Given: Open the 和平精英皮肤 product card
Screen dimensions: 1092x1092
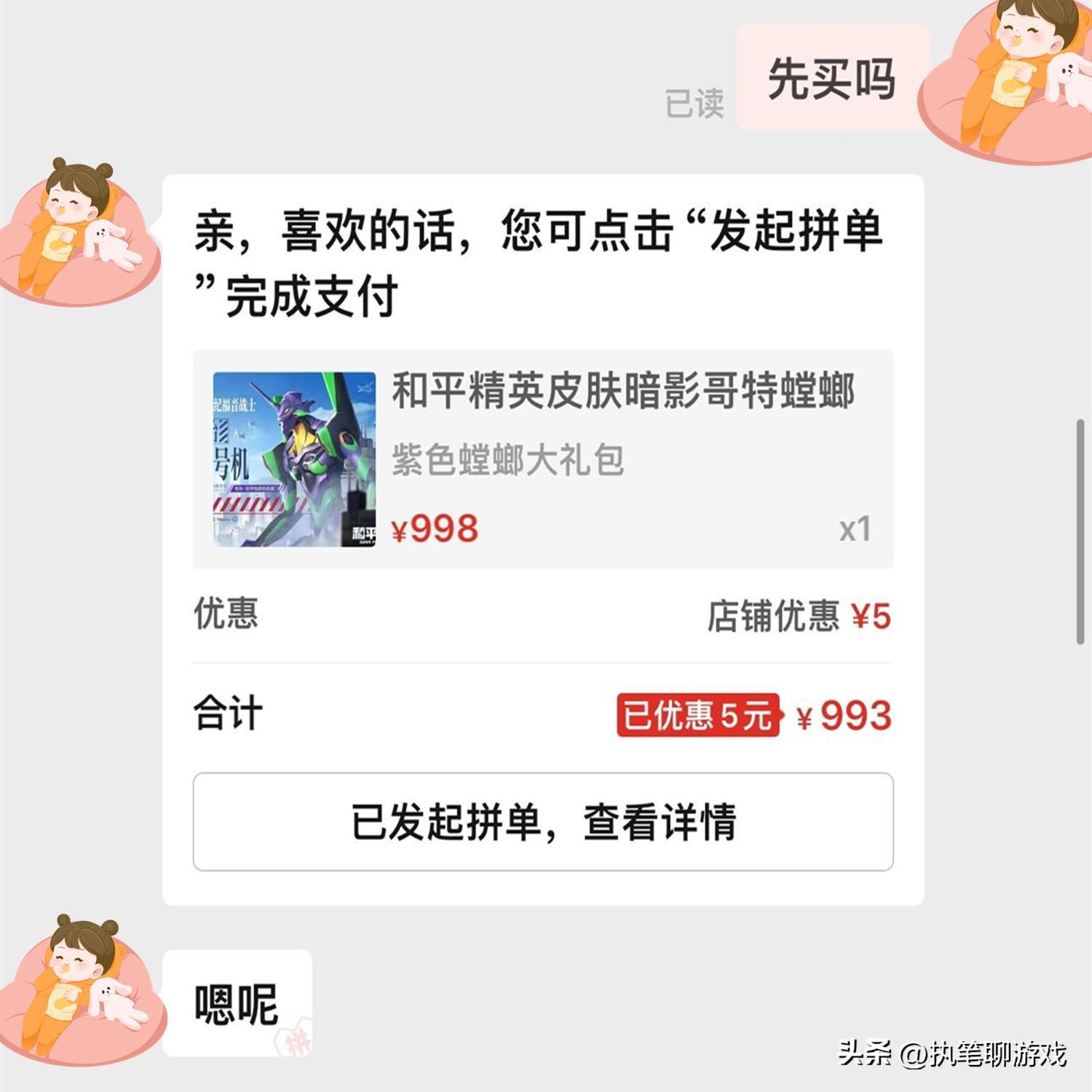Looking at the screenshot, I should tap(543, 459).
